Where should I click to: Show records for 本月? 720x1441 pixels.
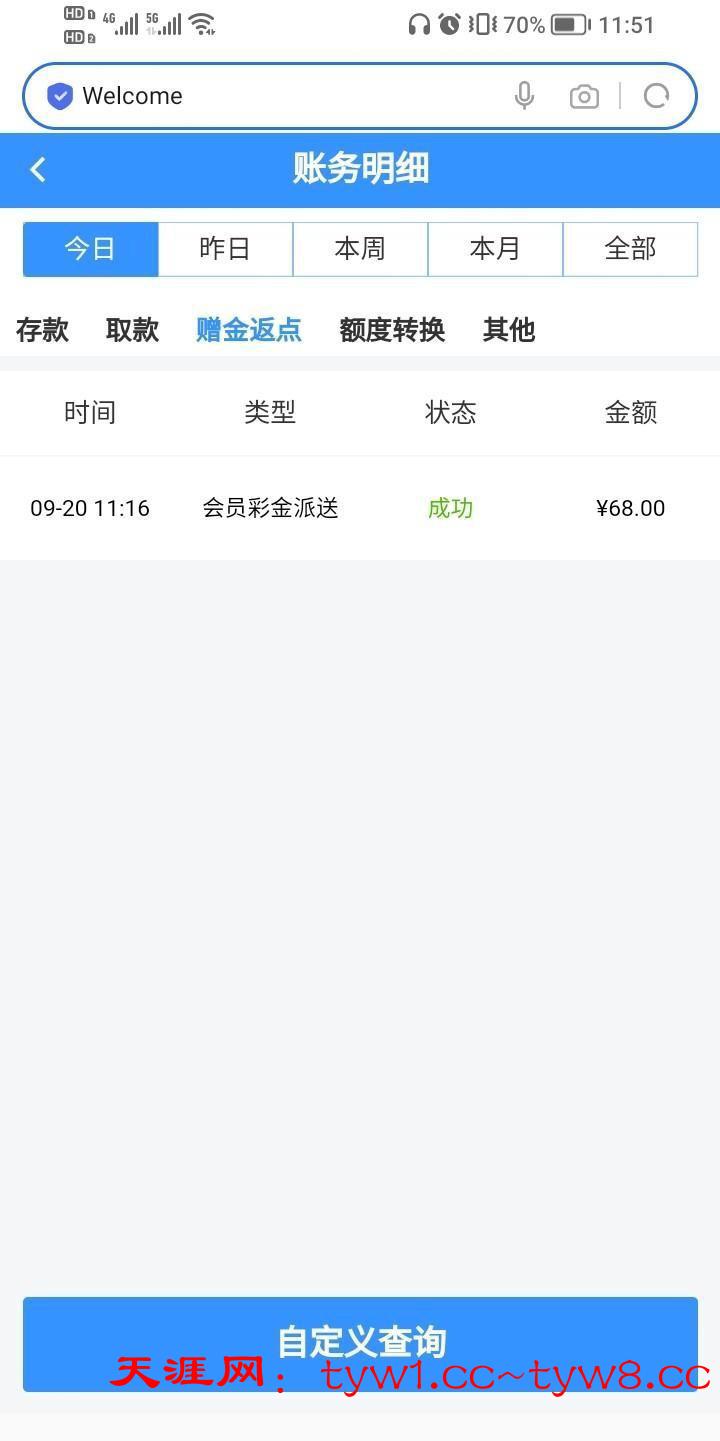(495, 249)
